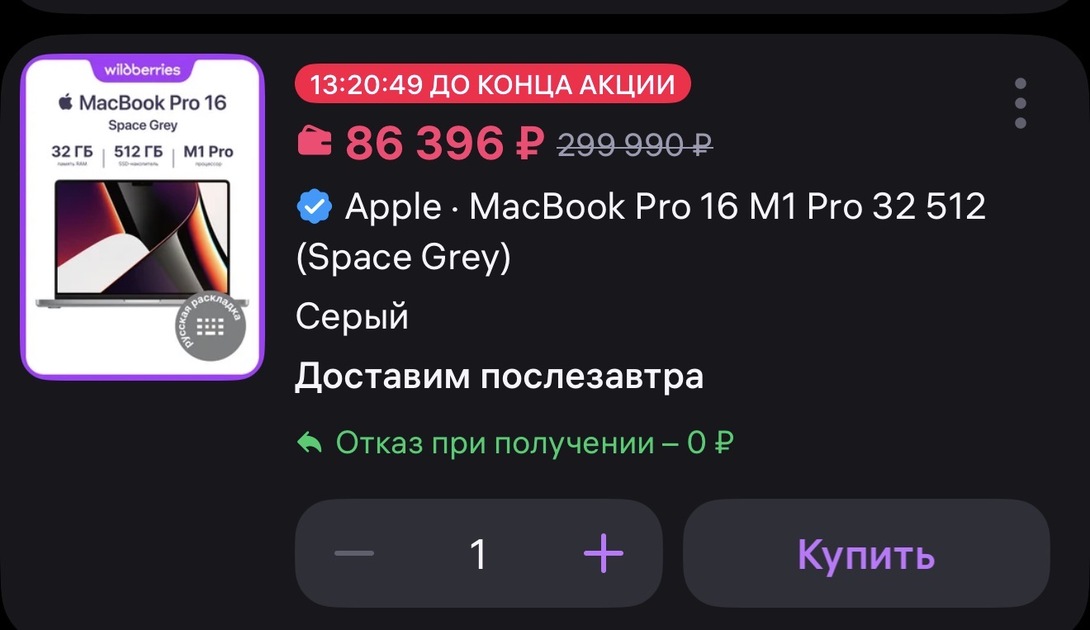Tap the Купить button
Screen dimensions: 1090x630
866,553
